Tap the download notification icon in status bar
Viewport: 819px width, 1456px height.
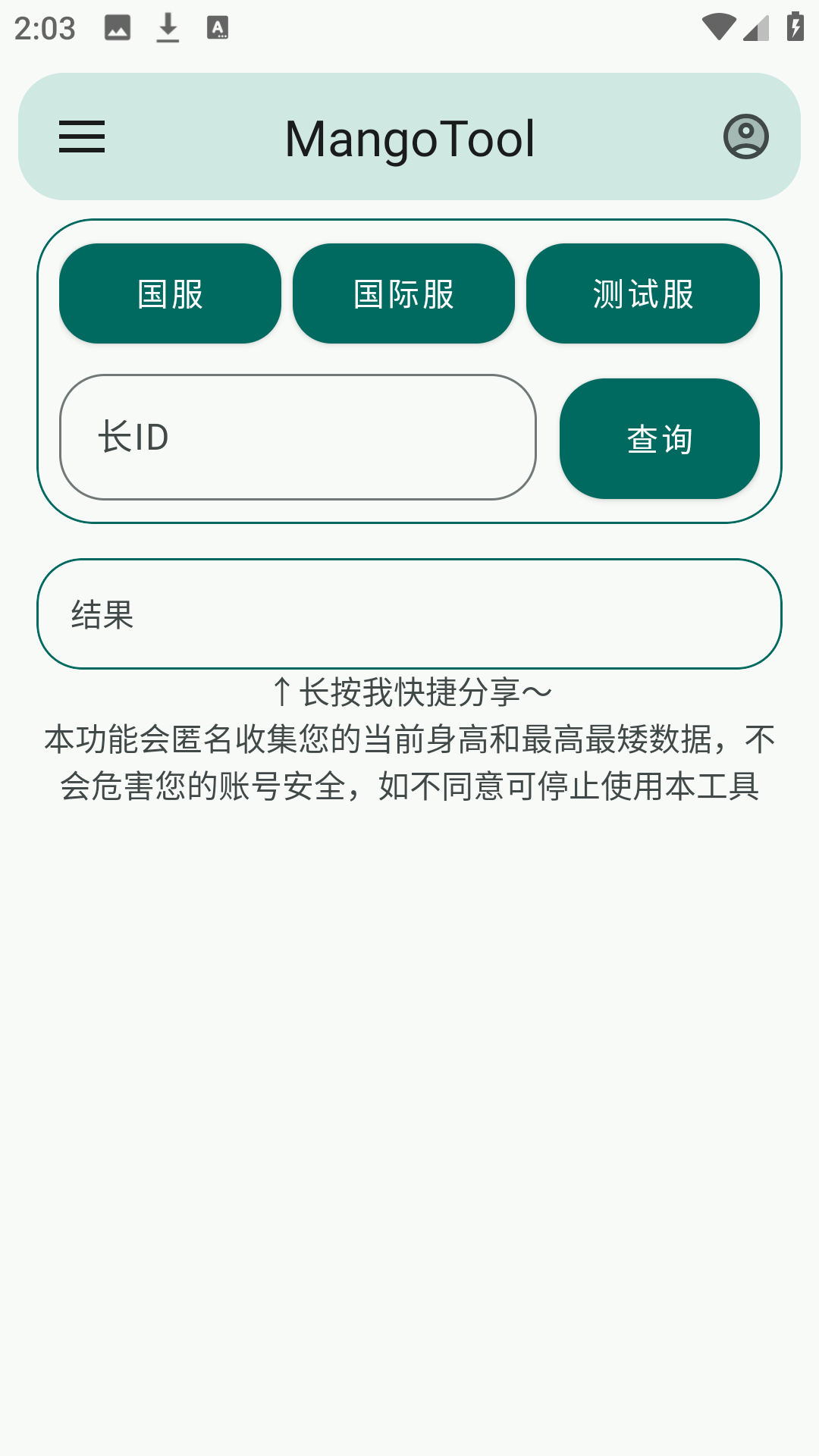[166, 27]
